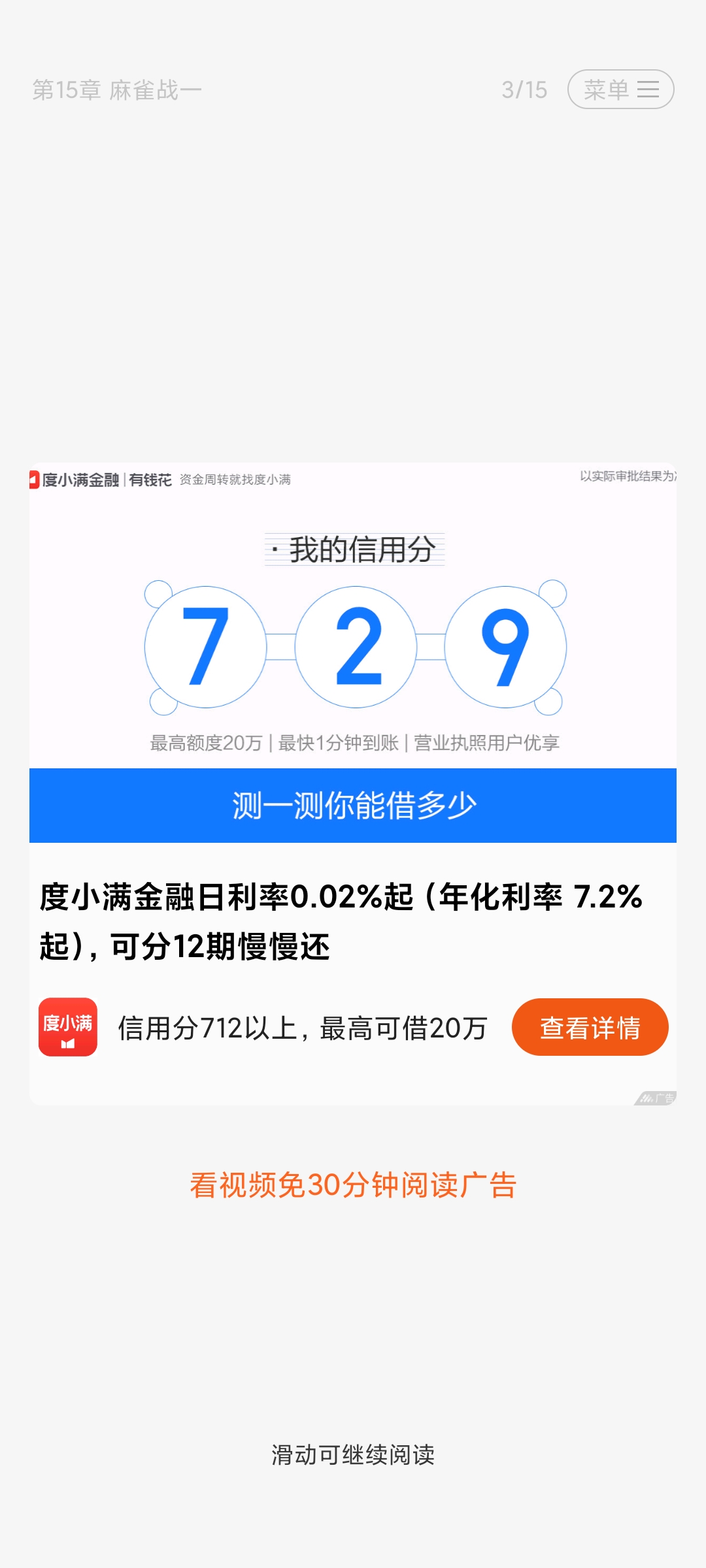The image size is (706, 1568).
Task: Tap 查看详情 button in the ad
Action: point(590,1027)
